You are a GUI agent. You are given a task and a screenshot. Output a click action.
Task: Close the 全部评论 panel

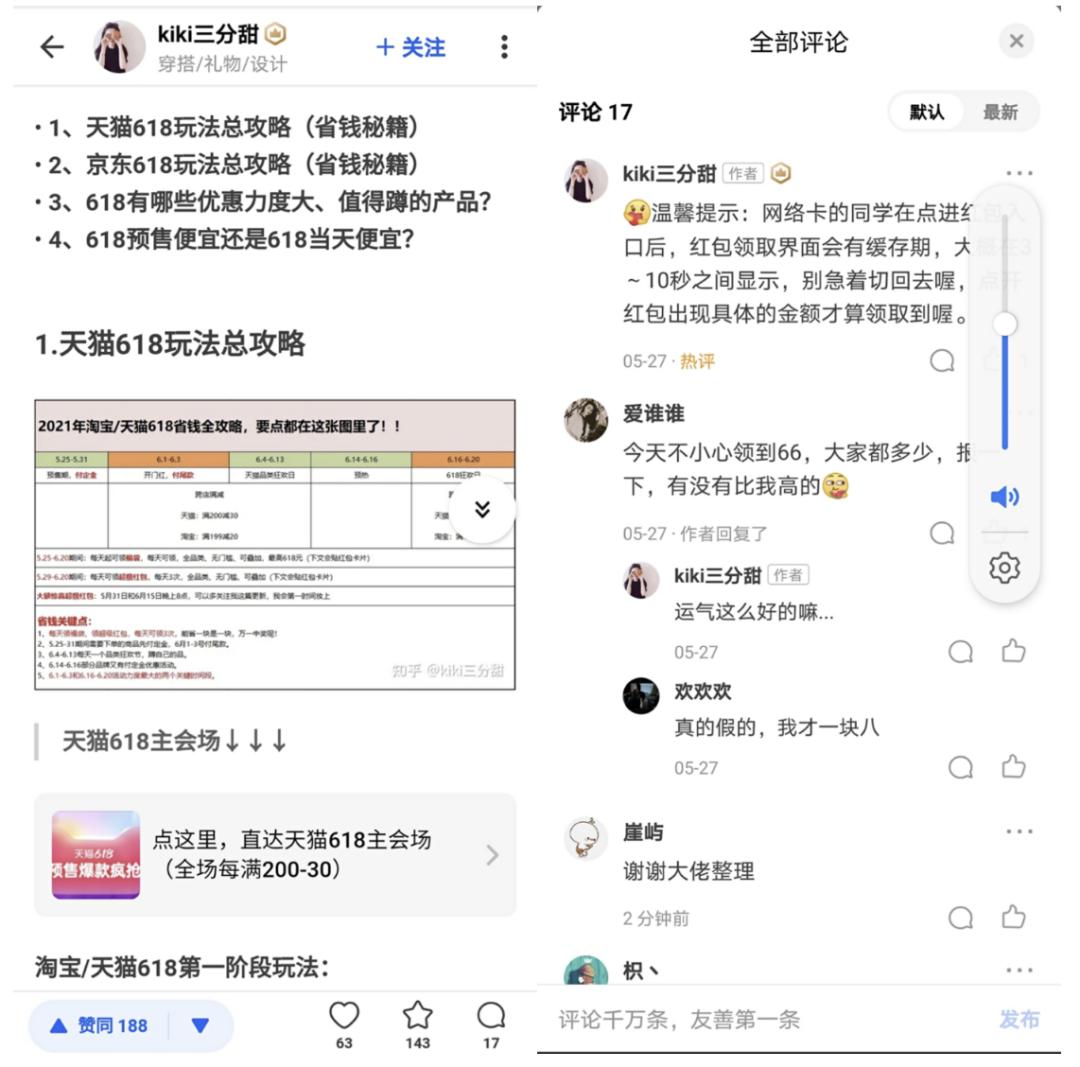coord(1017,41)
